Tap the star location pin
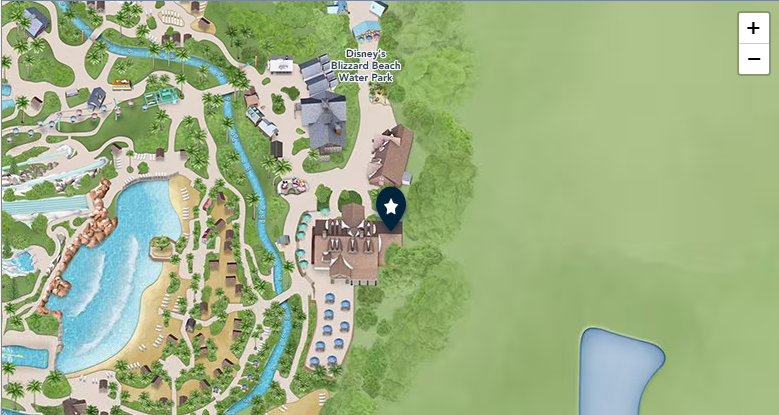 [x=391, y=207]
